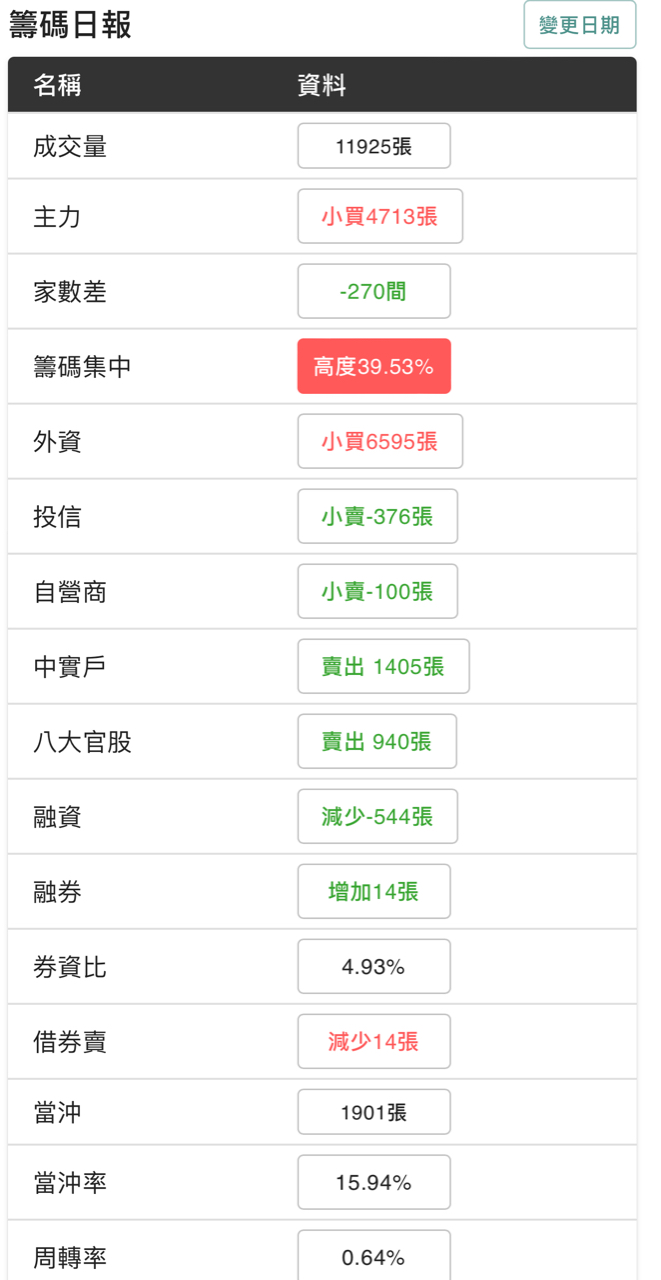Tap the 投信 小賣-376張 button
Screen dimensions: 661x1280
pos(378,516)
